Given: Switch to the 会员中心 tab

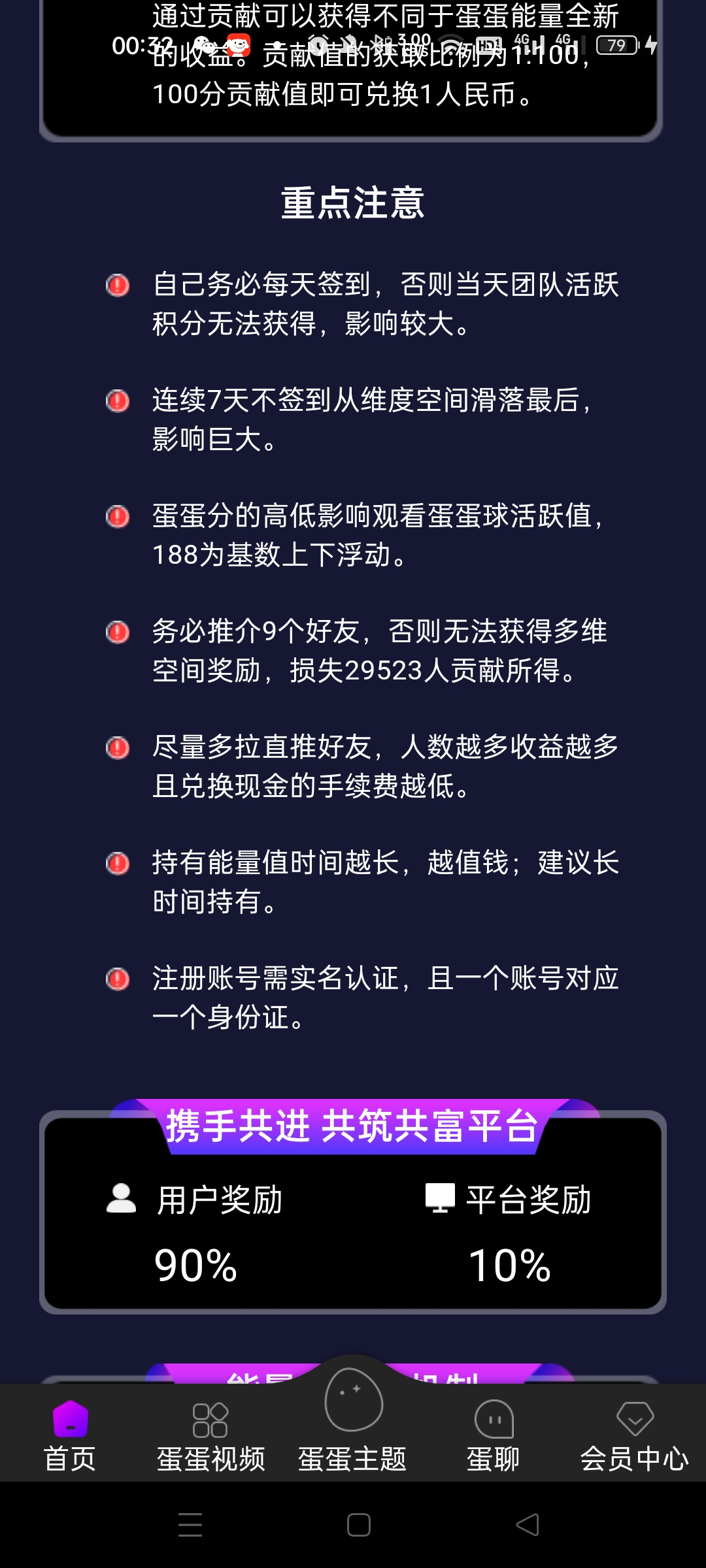Looking at the screenshot, I should click(x=634, y=1434).
